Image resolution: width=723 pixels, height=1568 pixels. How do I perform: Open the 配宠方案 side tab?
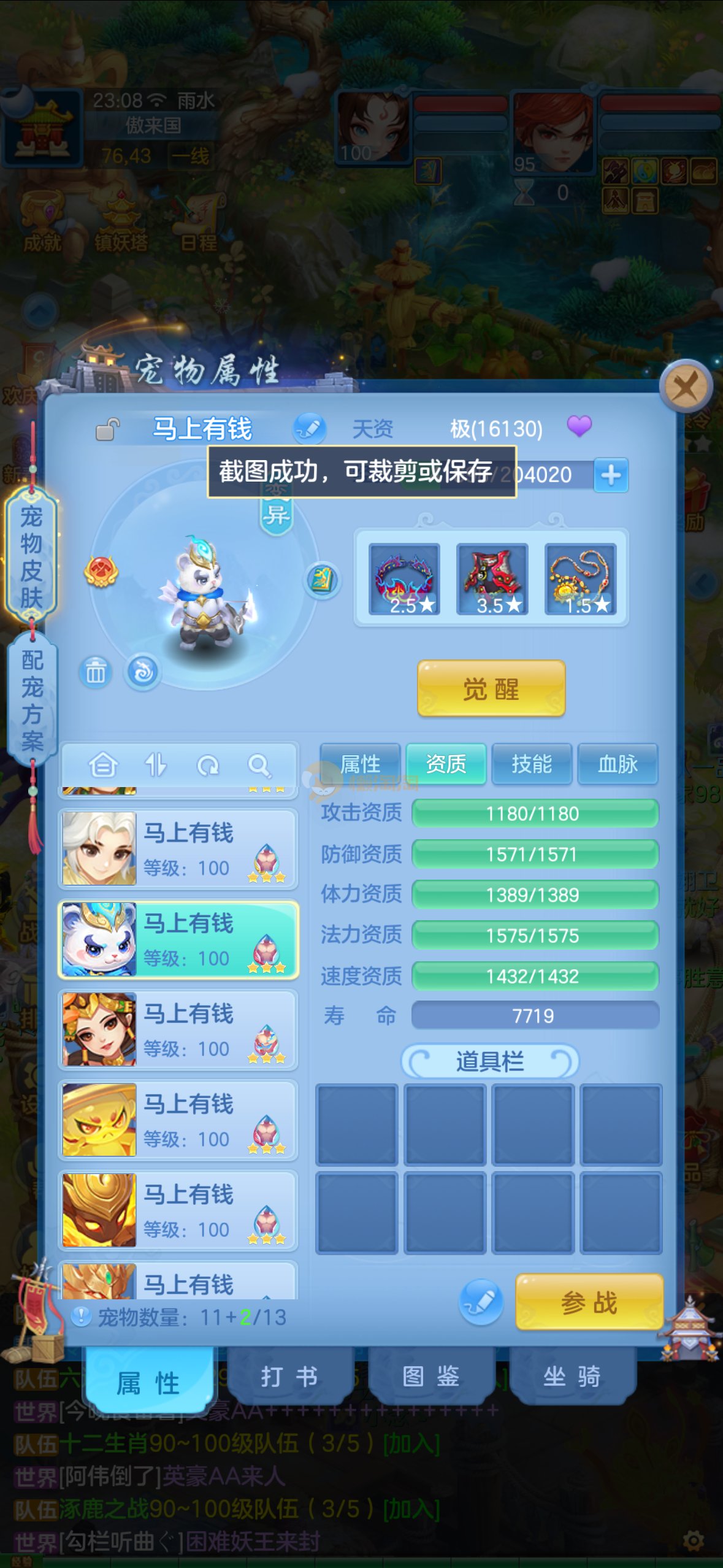pyautogui.click(x=32, y=701)
